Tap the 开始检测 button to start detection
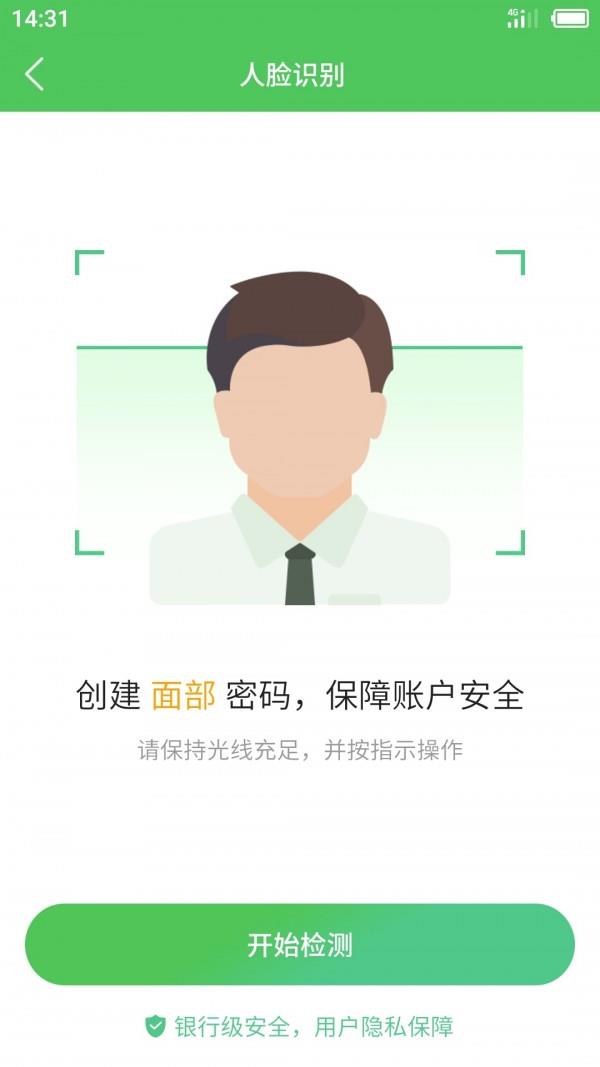Image resolution: width=600 pixels, height=1067 pixels. (x=300, y=944)
